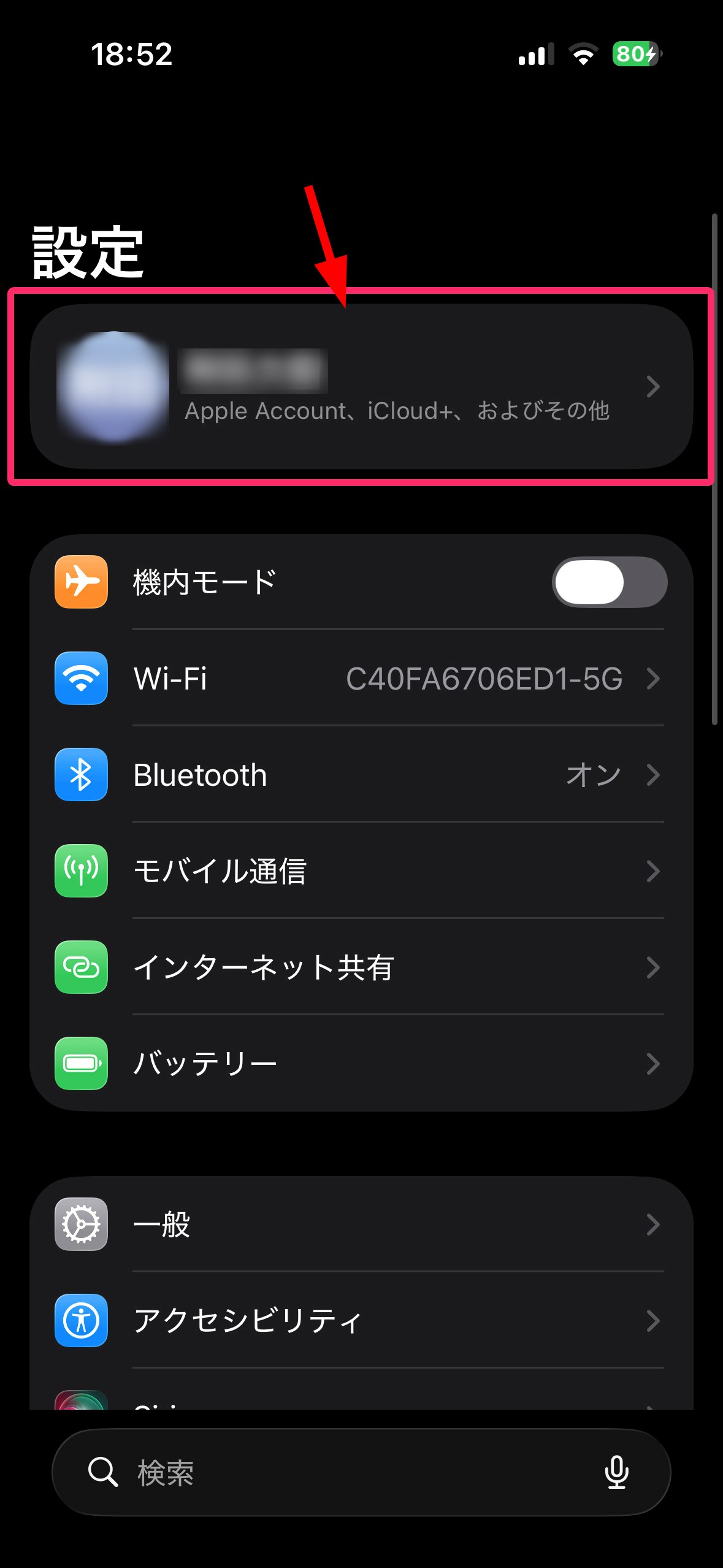Open インターネット共有 settings
The height and width of the screenshot is (1568, 723).
tap(361, 967)
